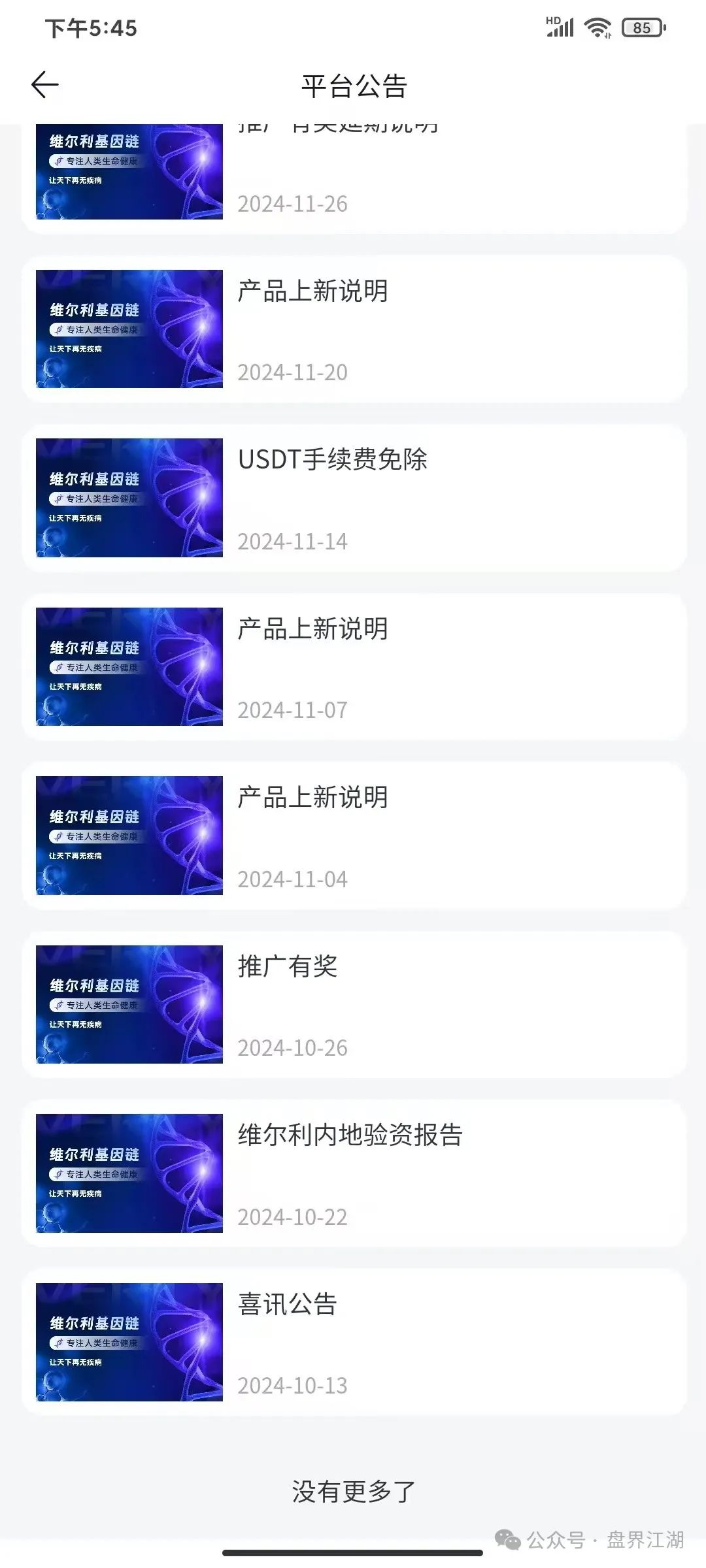Tap the Wi-Fi icon in status bar
Image resolution: width=706 pixels, height=1568 pixels.
[597, 27]
